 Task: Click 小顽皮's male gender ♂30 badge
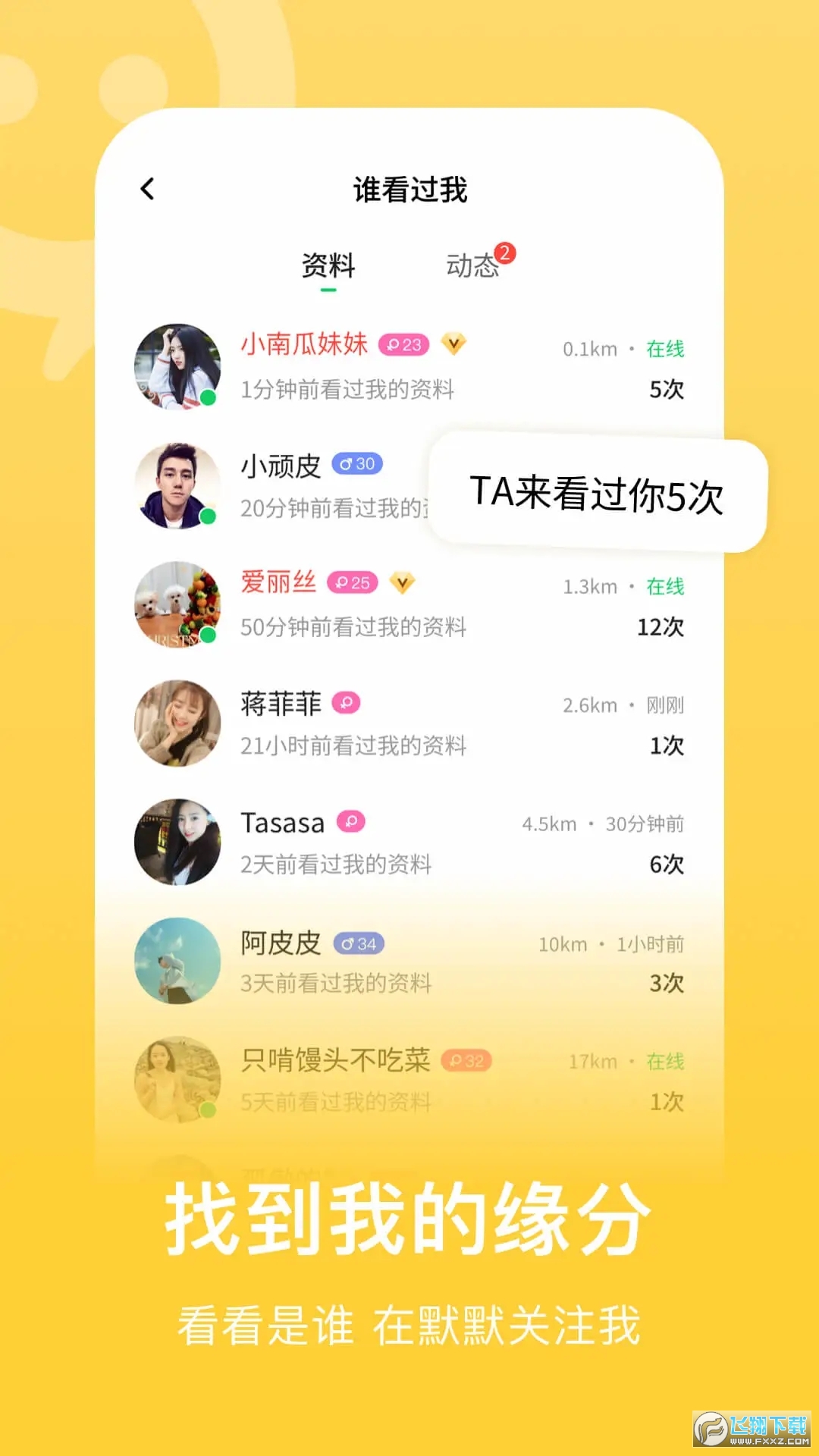[359, 463]
